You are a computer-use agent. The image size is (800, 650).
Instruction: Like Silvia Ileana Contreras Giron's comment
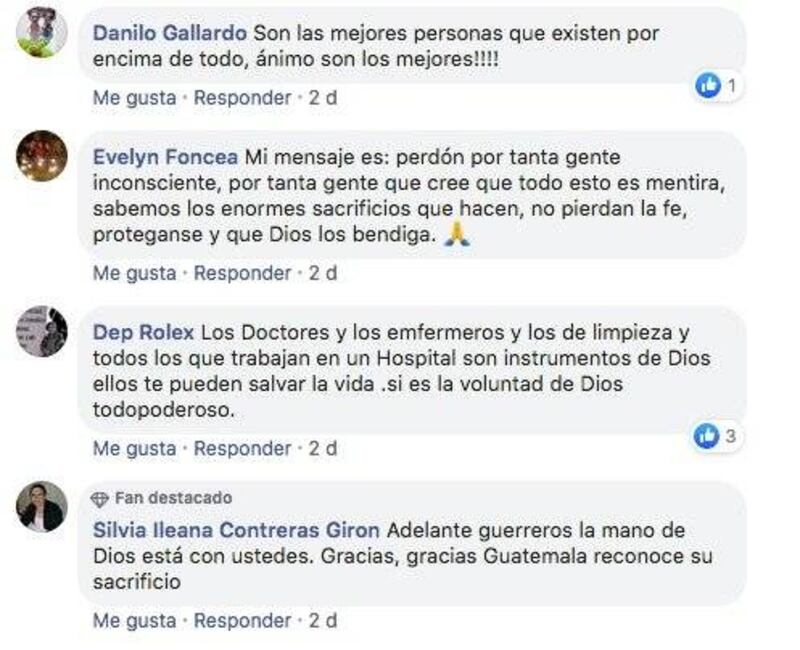[134, 621]
